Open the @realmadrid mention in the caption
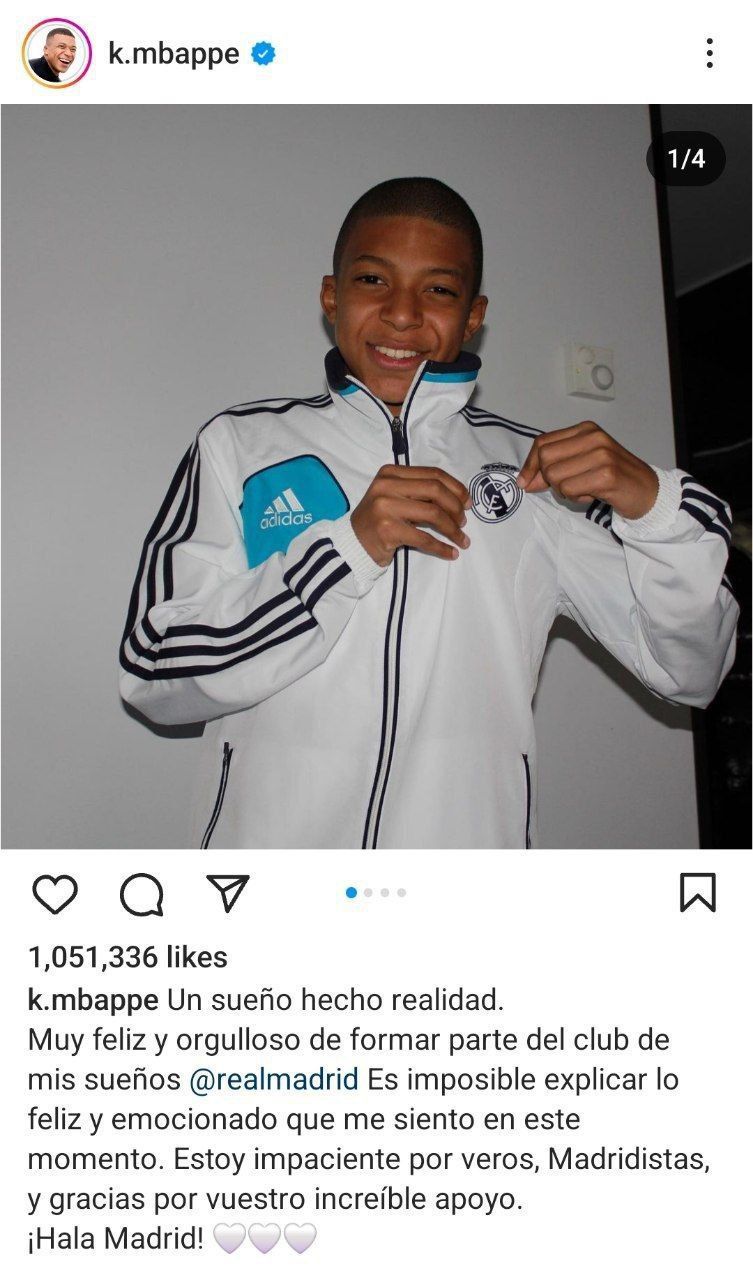Viewport: 753px width, 1280px height. [x=273, y=1080]
